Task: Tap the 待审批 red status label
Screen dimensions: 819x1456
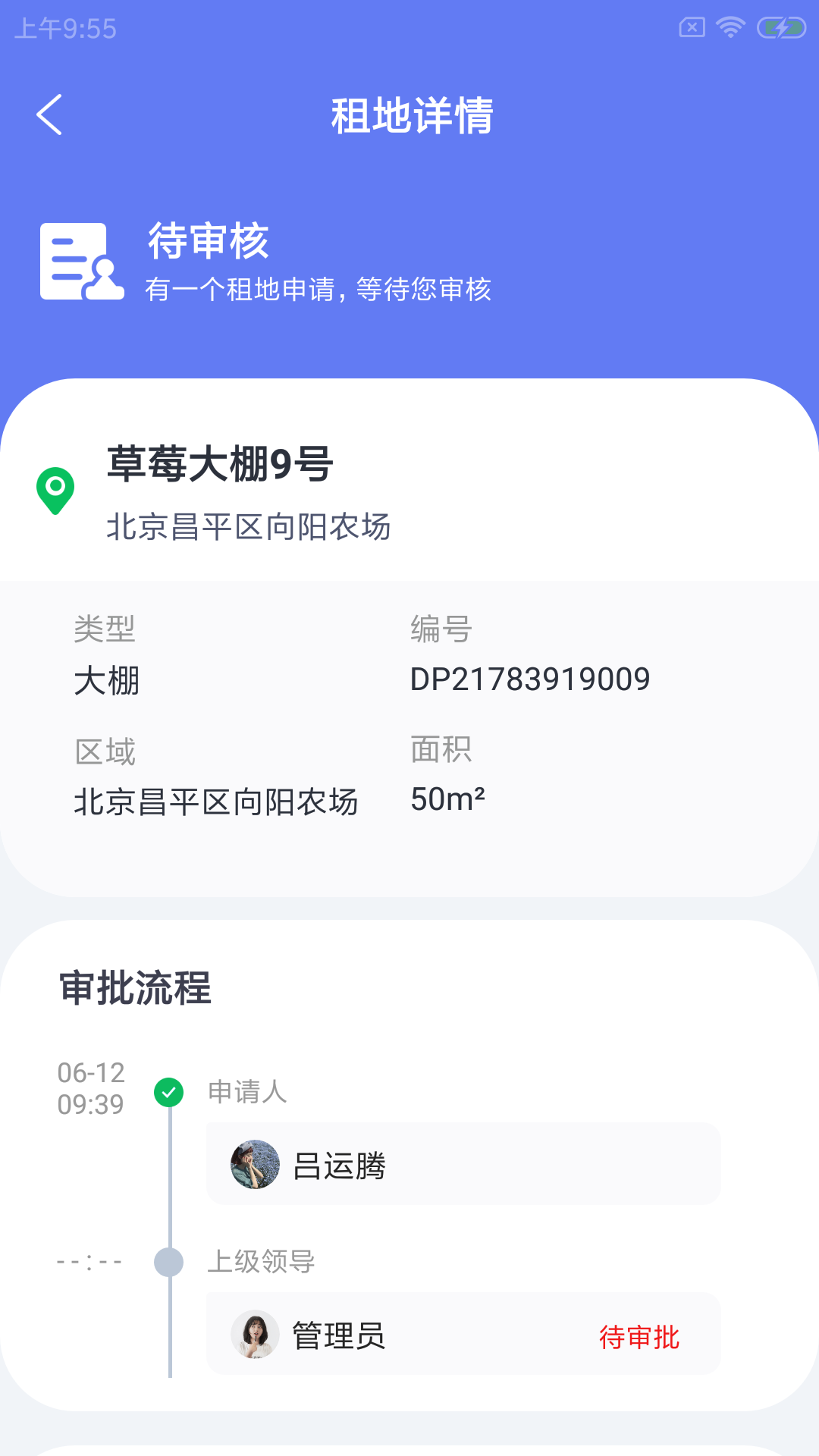Action: [x=639, y=1335]
